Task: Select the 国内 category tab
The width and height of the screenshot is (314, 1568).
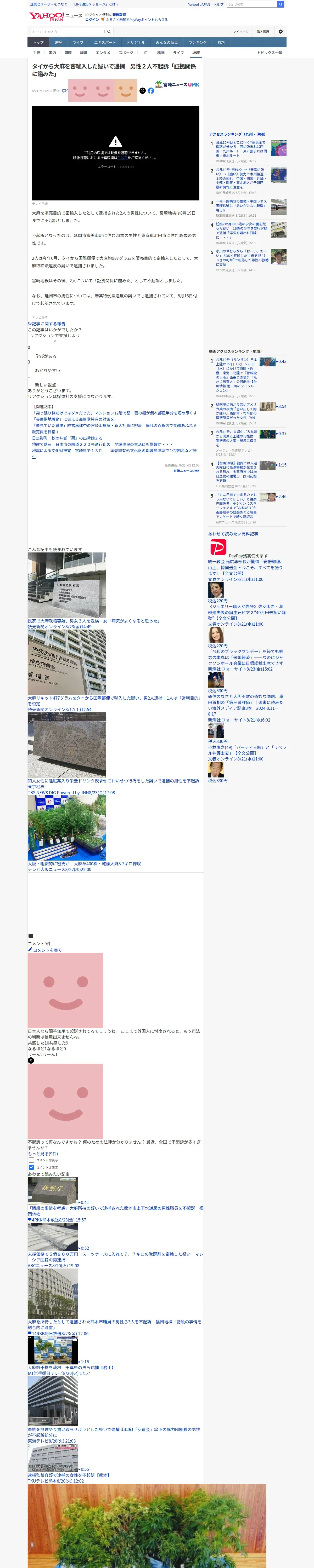Action: pyautogui.click(x=52, y=53)
